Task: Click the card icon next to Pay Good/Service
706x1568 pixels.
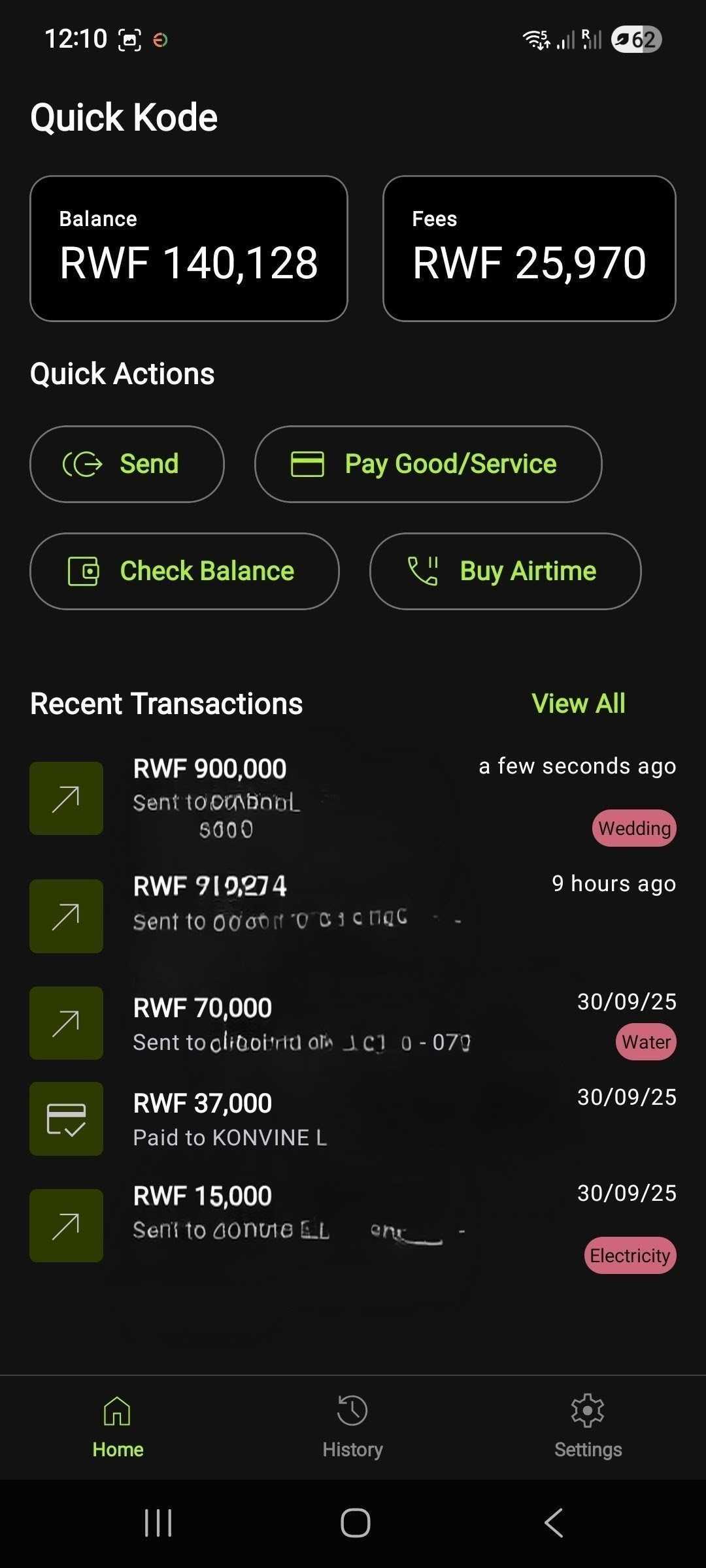Action: [308, 464]
